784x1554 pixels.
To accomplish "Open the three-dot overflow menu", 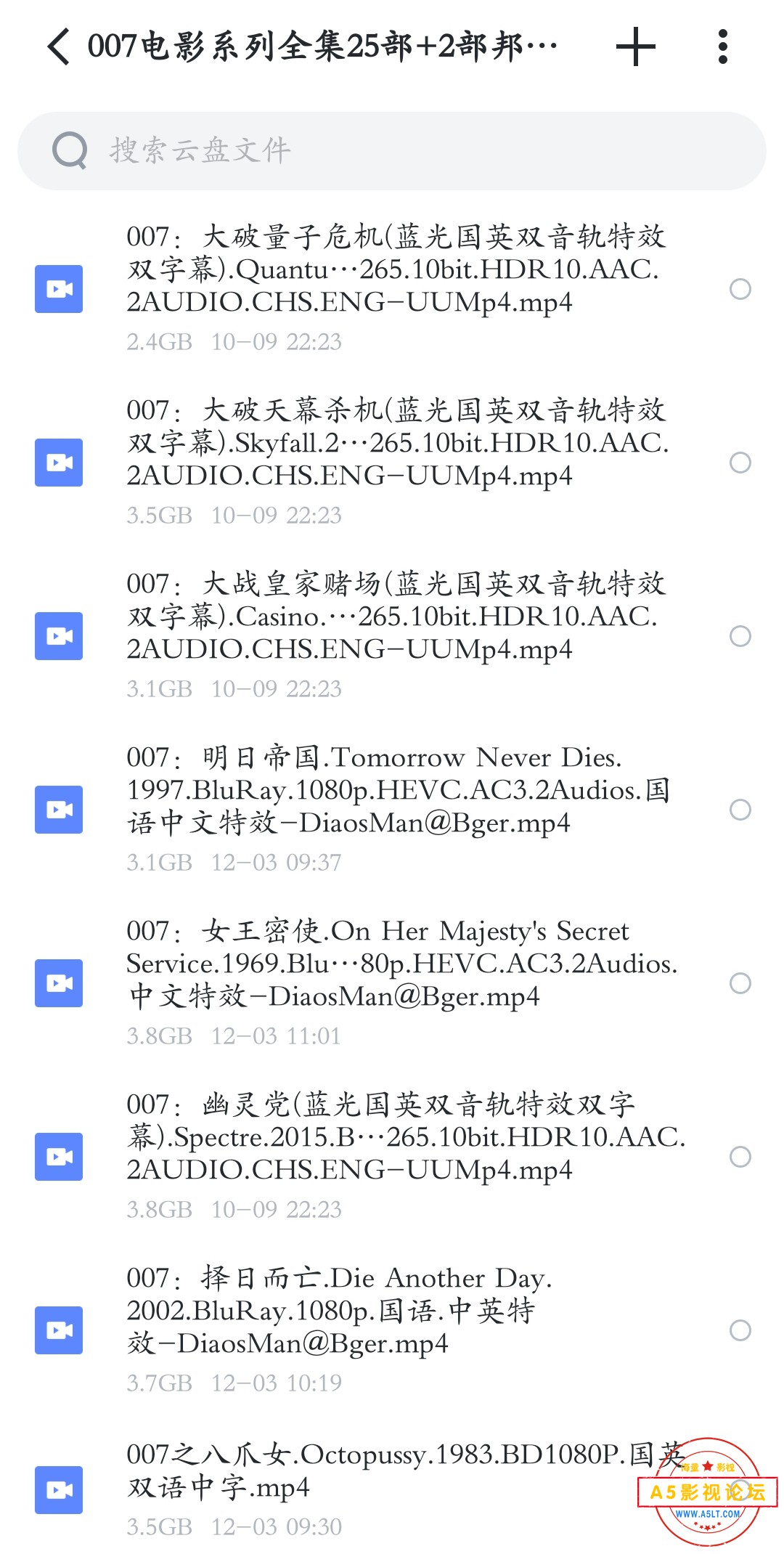I will click(x=722, y=47).
